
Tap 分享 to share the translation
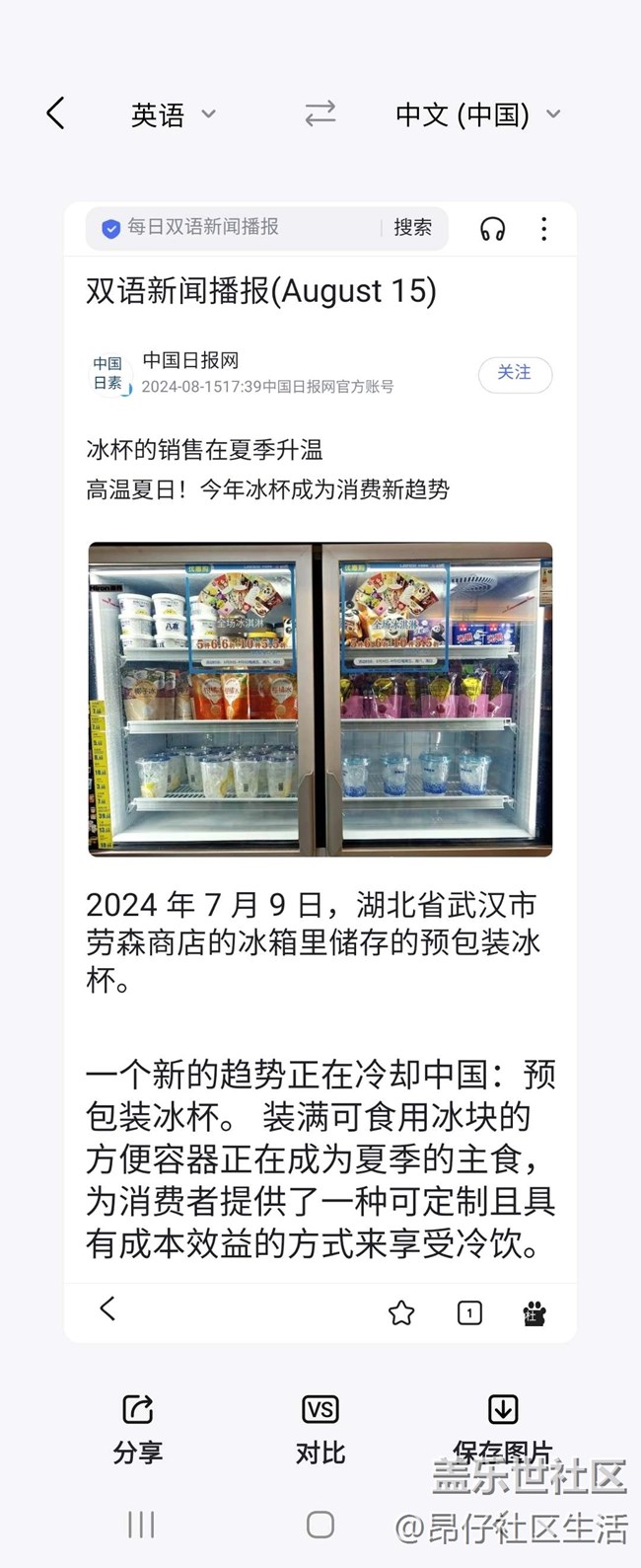pyautogui.click(x=137, y=1428)
